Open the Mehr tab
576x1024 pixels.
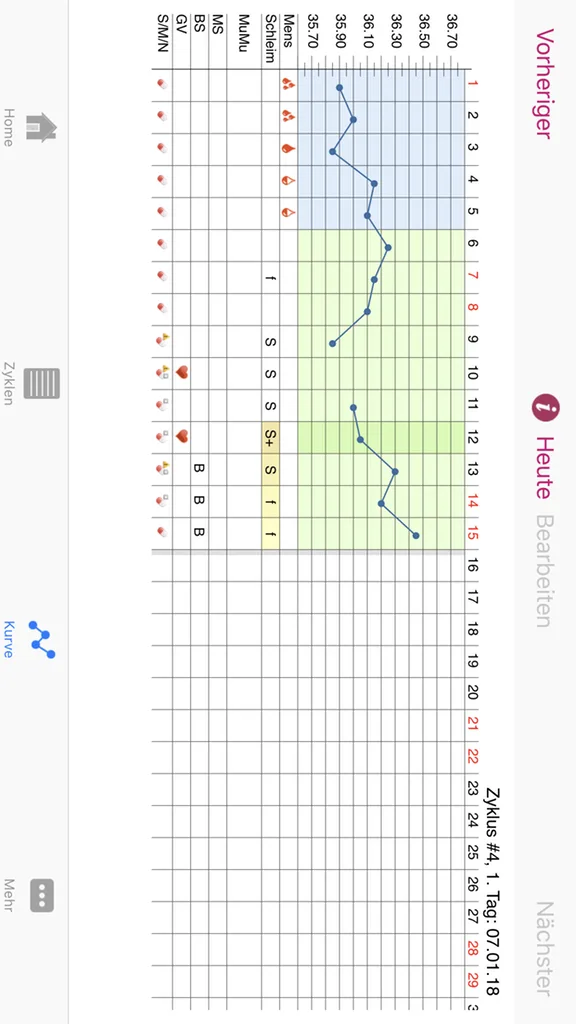tap(31, 895)
